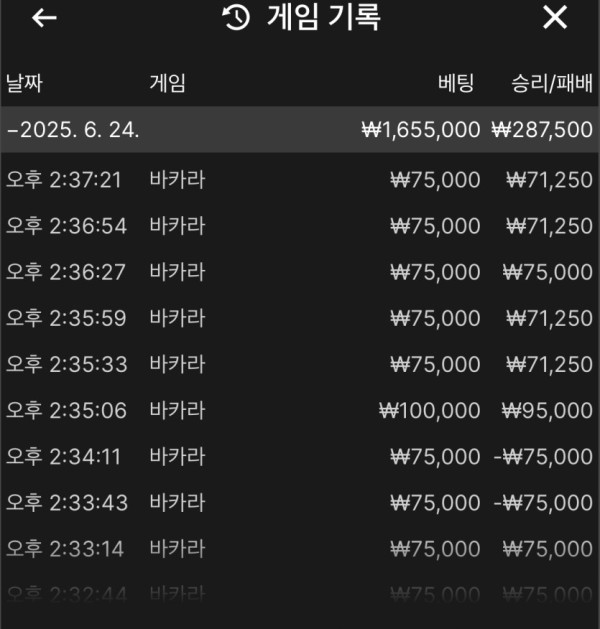Collapse the 2025. 6. 24. date group
This screenshot has height=629, width=600.
72,130
